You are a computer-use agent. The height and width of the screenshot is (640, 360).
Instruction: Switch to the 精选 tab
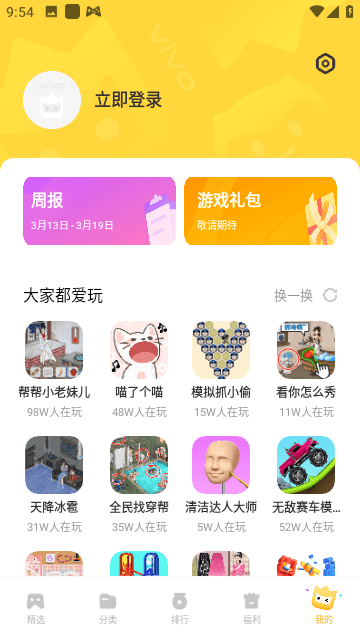tap(36, 609)
